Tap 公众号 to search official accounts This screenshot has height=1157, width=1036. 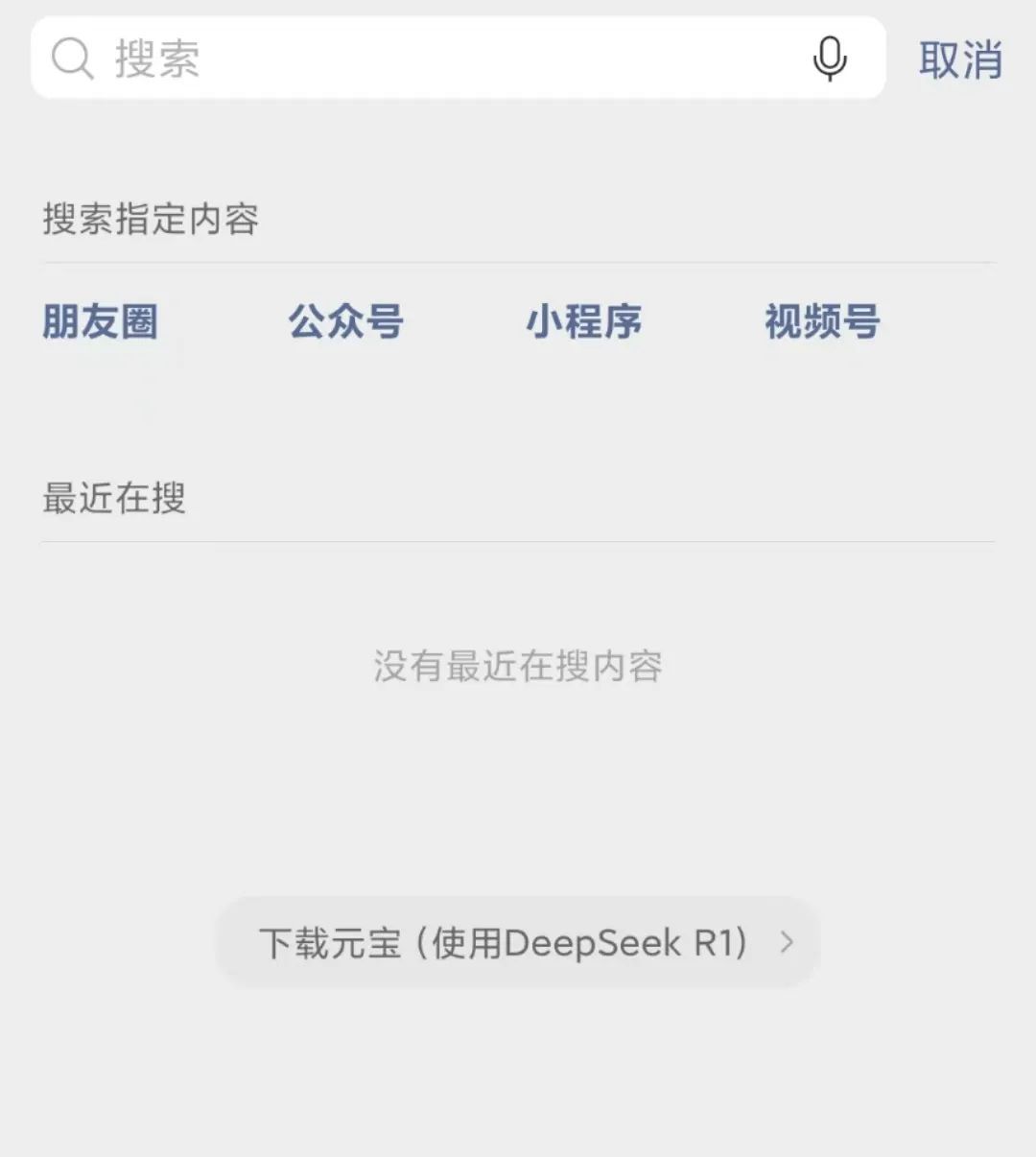click(x=346, y=322)
